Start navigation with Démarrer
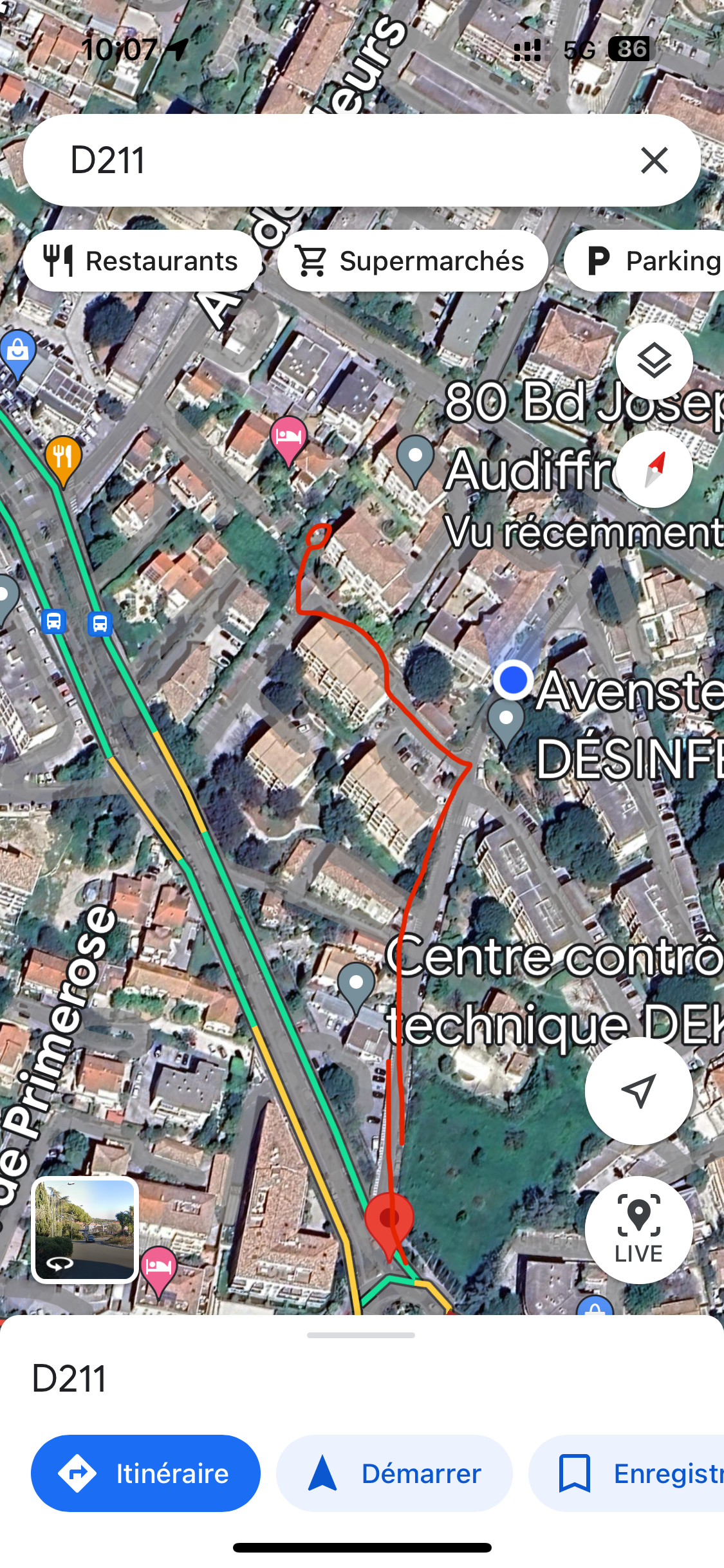Image resolution: width=724 pixels, height=1568 pixels. pos(394,1473)
